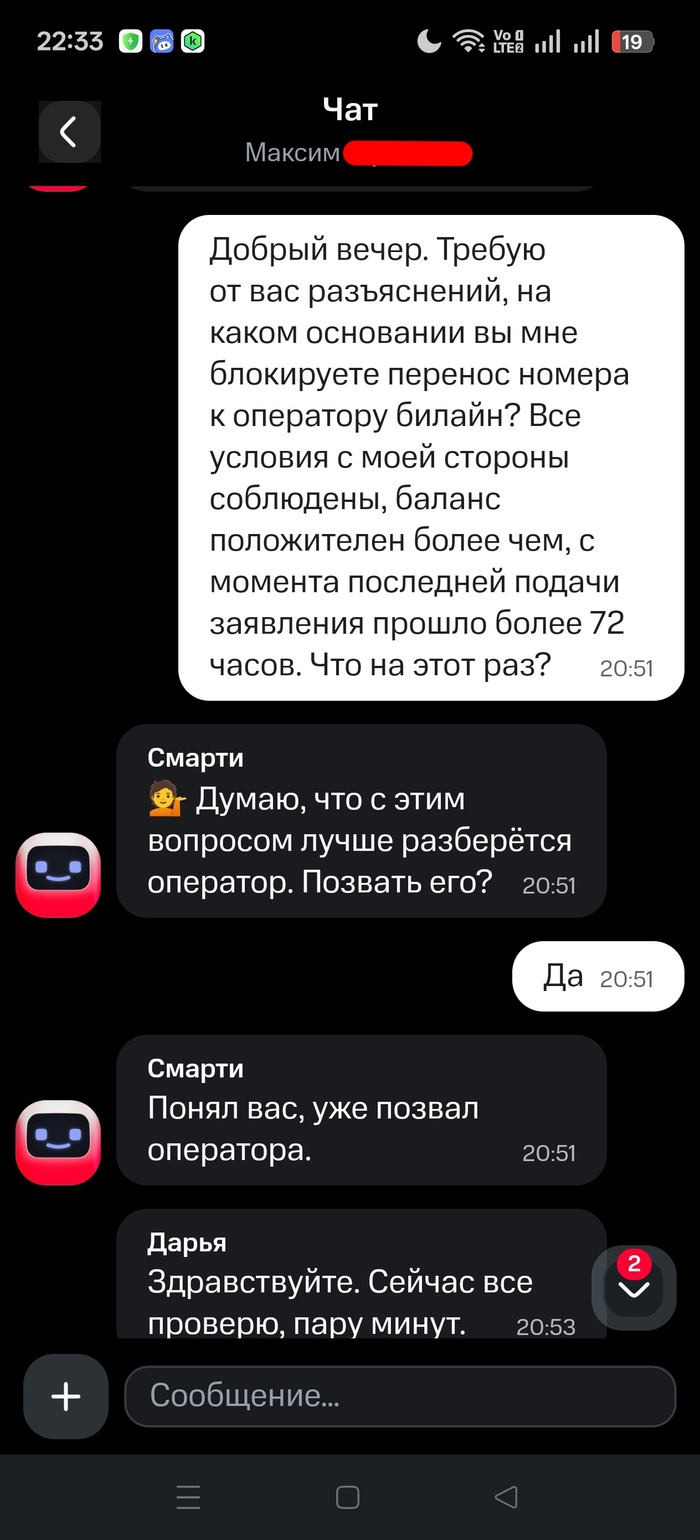Screen dimensions: 700x1540
Task: Jump to the 2 newest unread messages
Action: pos(634,1287)
